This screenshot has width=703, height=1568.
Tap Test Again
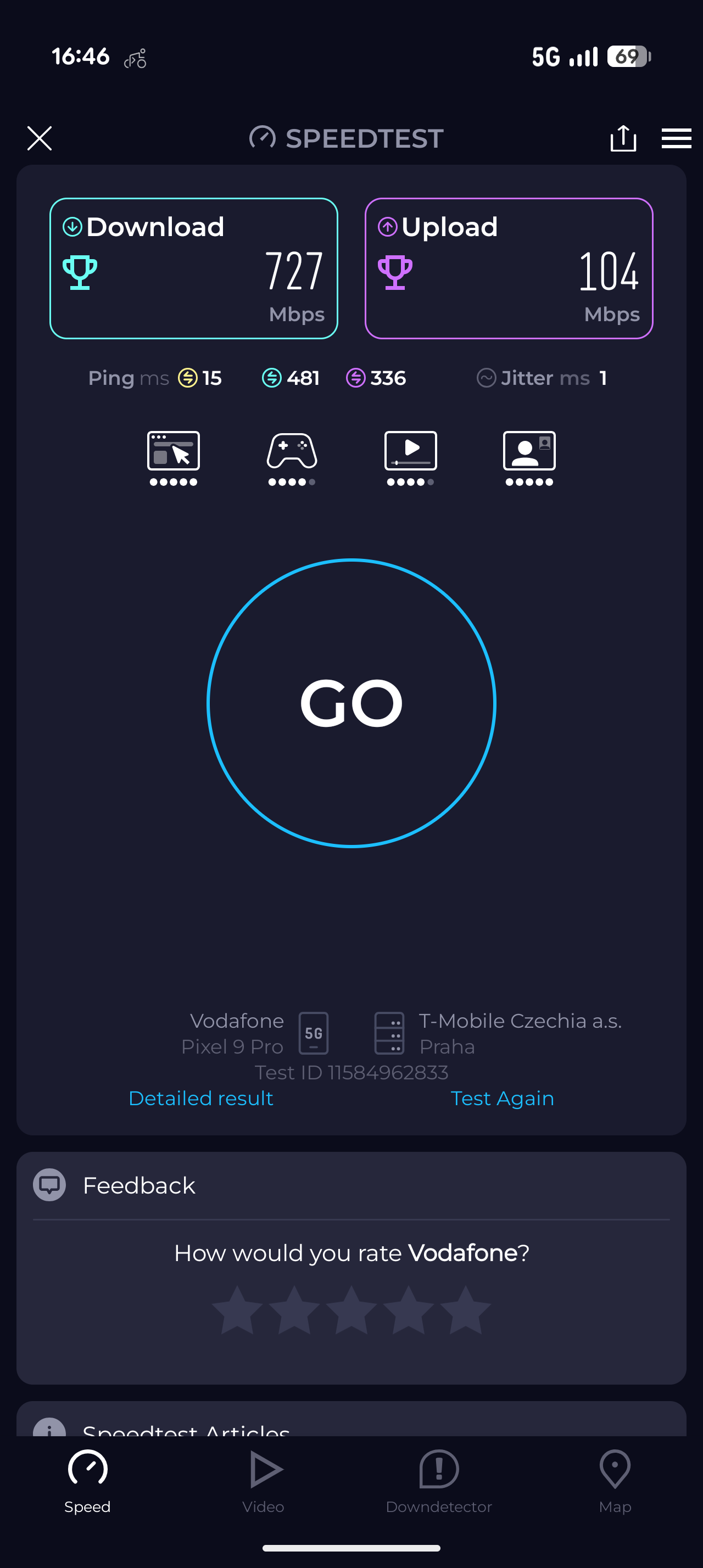(502, 1098)
